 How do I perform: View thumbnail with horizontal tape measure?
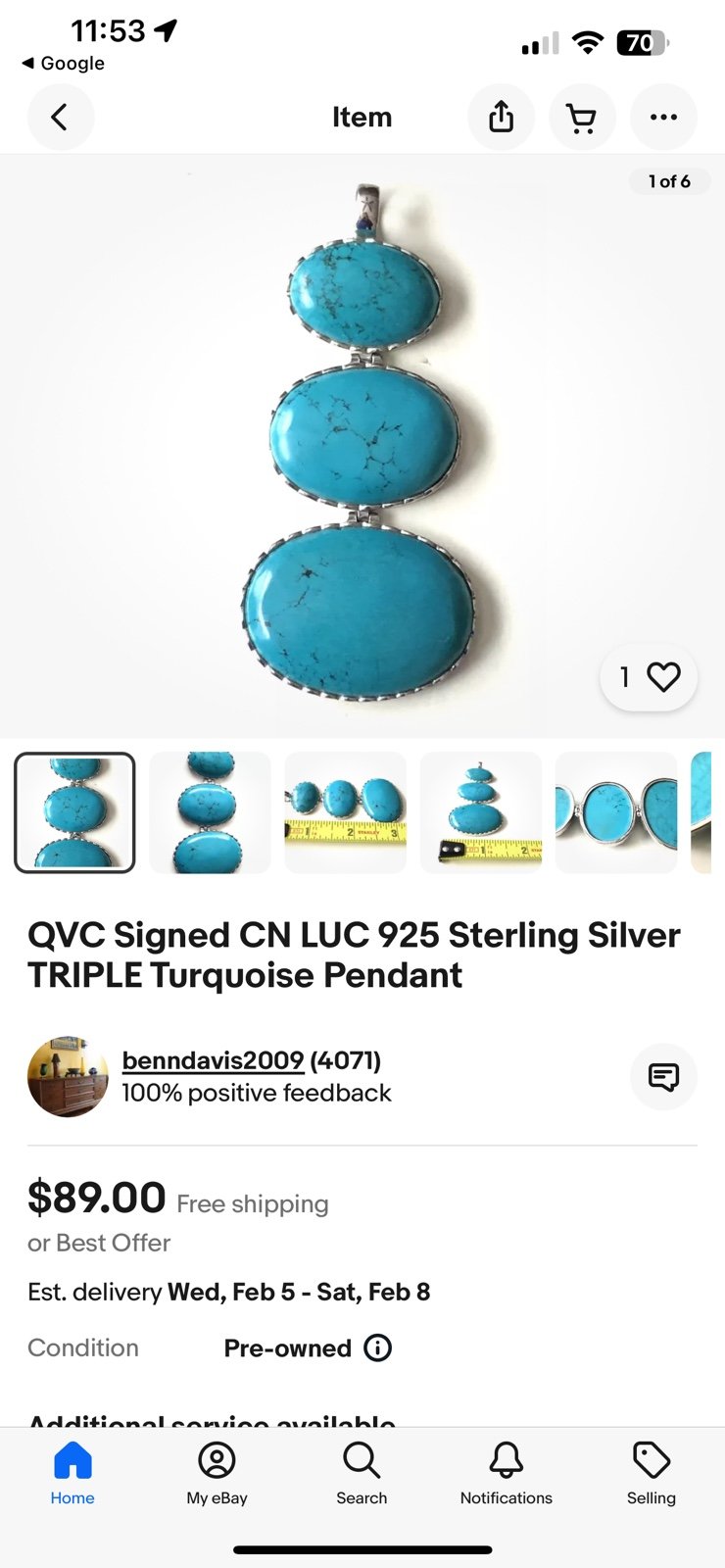[345, 812]
